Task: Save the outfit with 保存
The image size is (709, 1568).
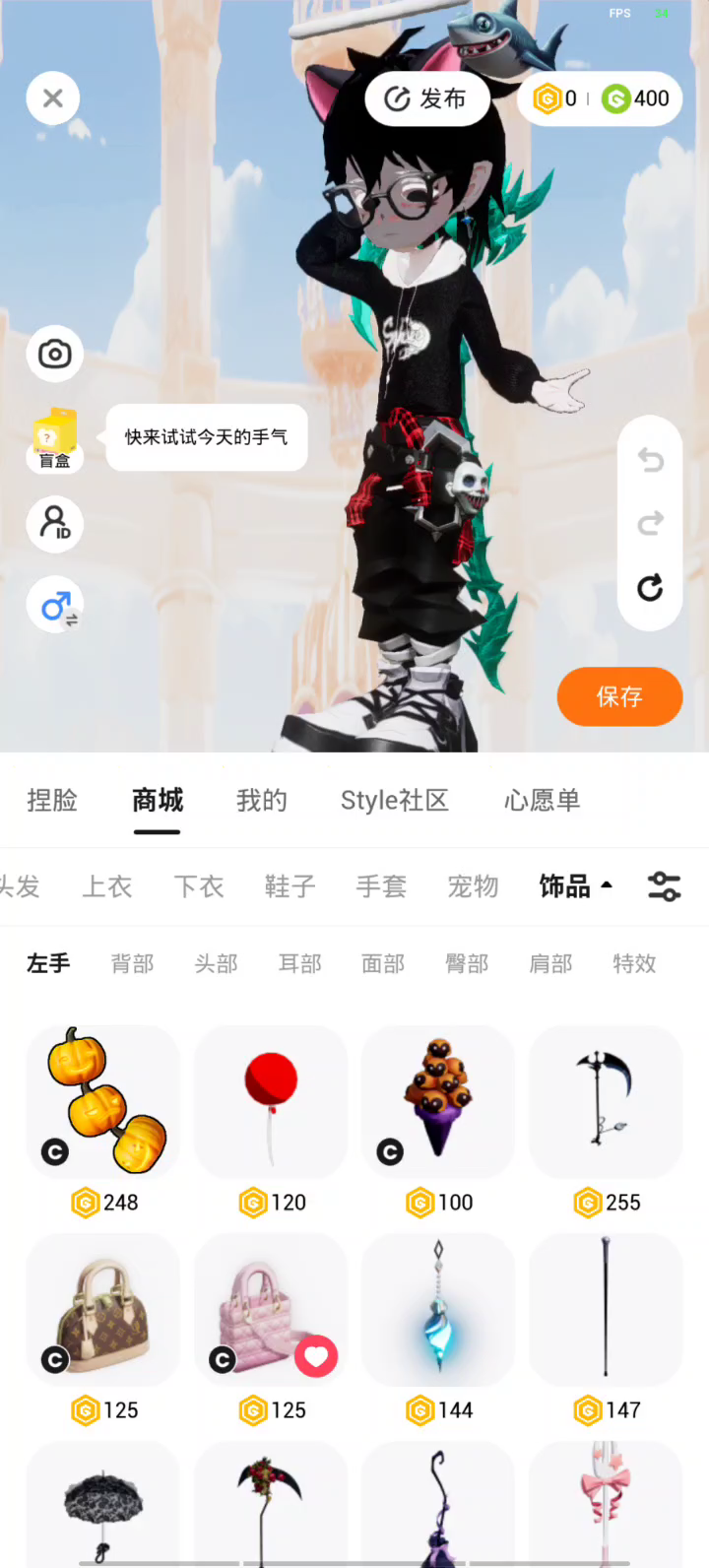Action: click(x=619, y=697)
